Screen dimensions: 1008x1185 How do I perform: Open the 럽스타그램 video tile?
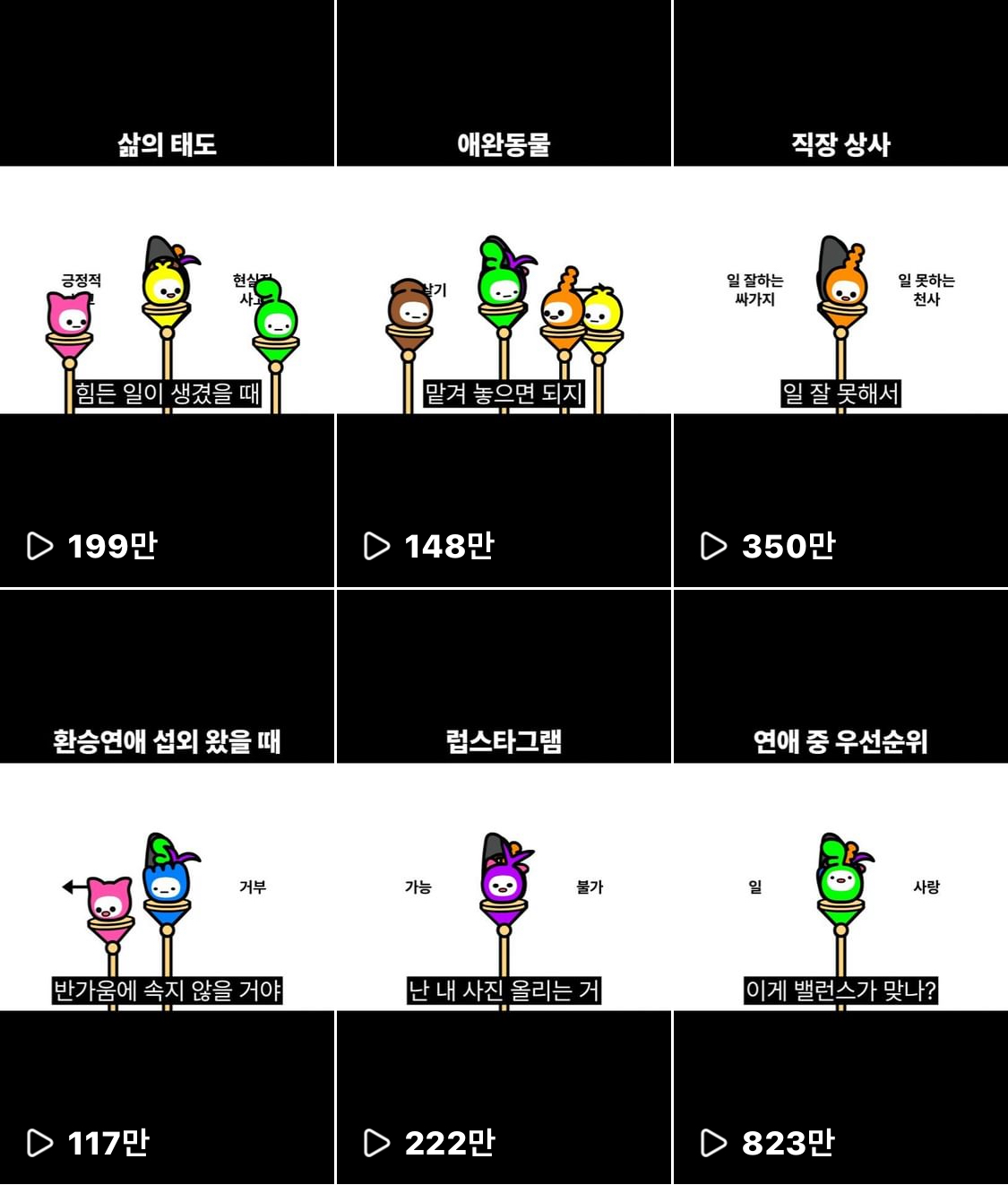(504, 887)
